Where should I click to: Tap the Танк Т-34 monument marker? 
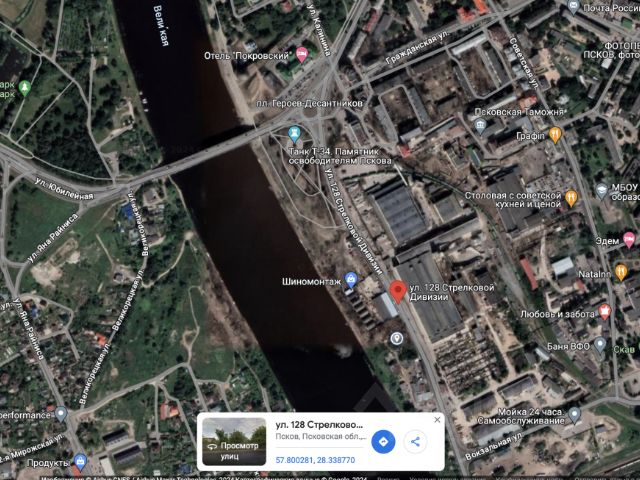click(x=294, y=133)
